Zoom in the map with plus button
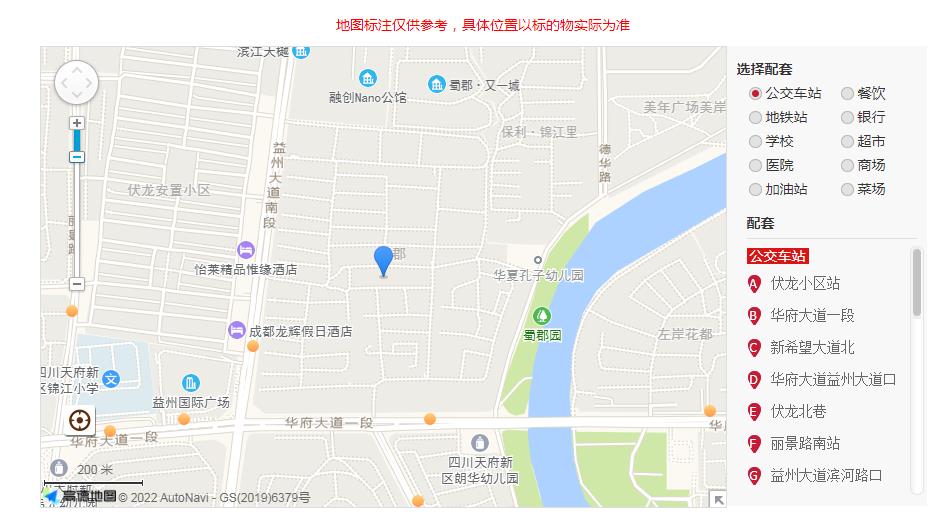946x516 pixels. click(77, 123)
